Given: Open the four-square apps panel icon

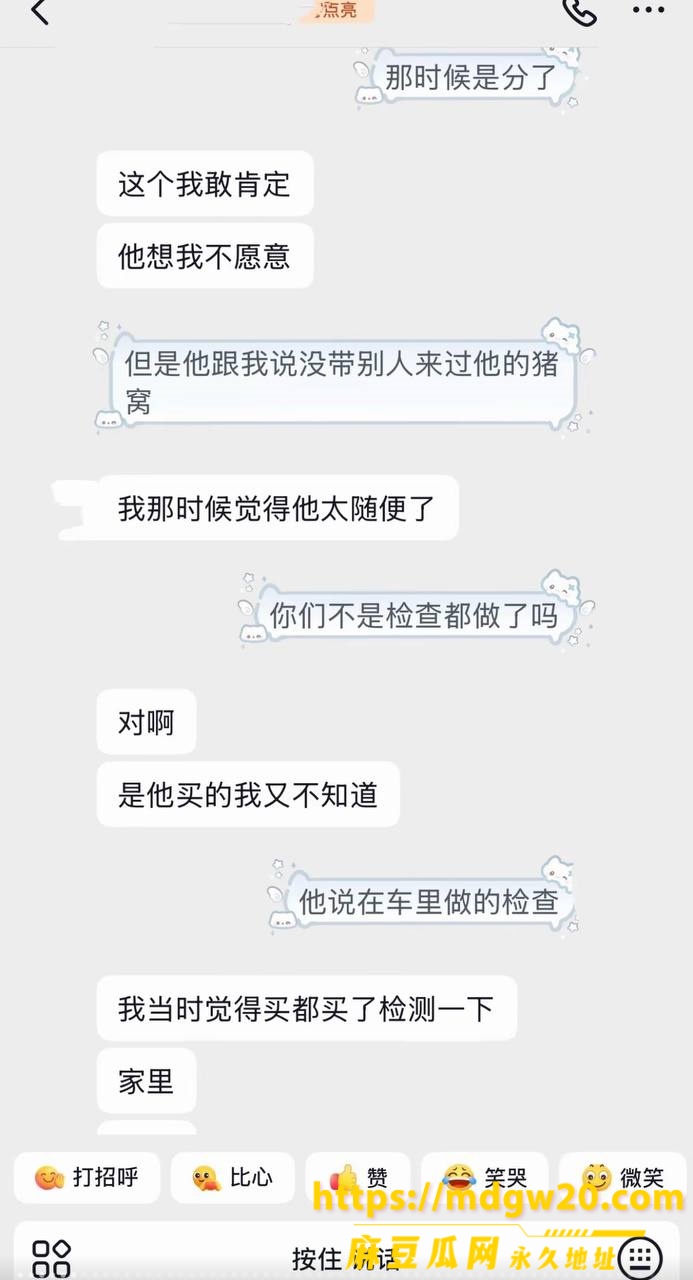Looking at the screenshot, I should (x=51, y=1257).
